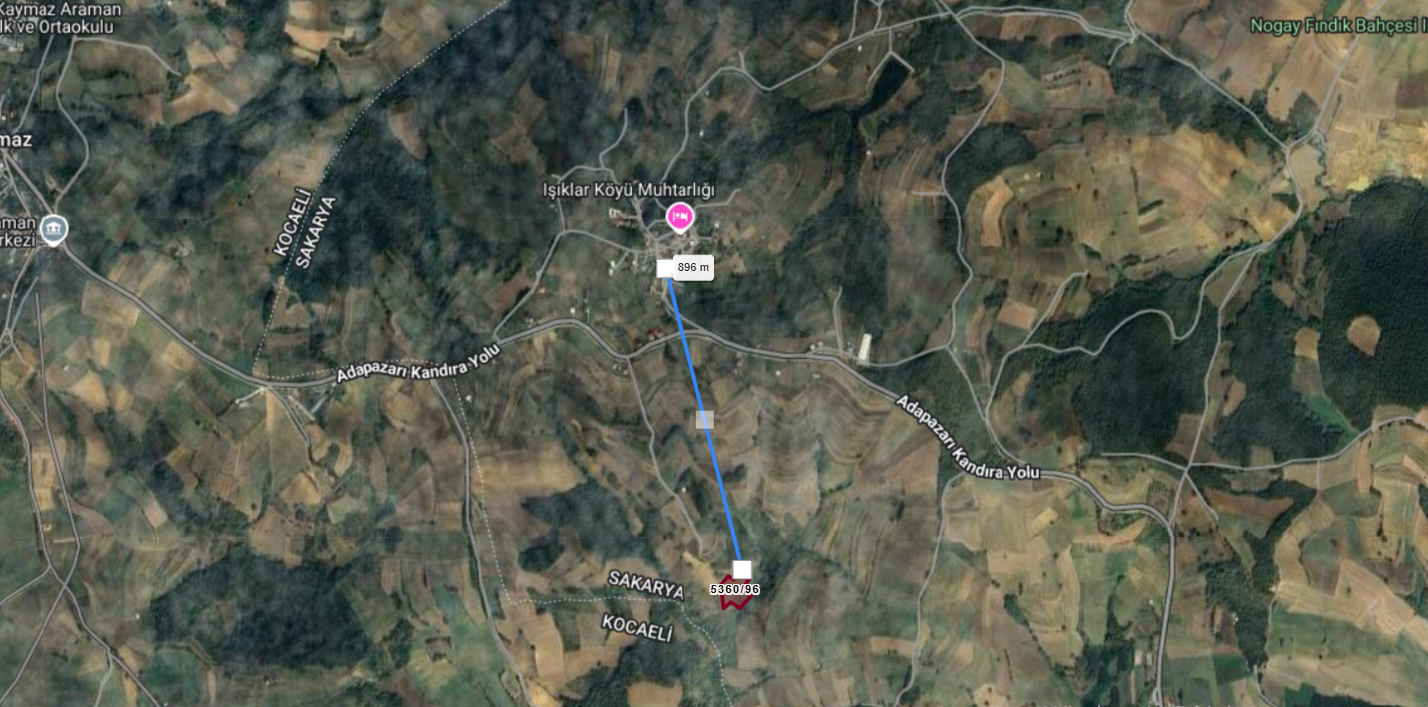The image size is (1428, 707).
Task: Open the Işıklar Köyü Muhtarlığı map pin
Action: tap(680, 215)
